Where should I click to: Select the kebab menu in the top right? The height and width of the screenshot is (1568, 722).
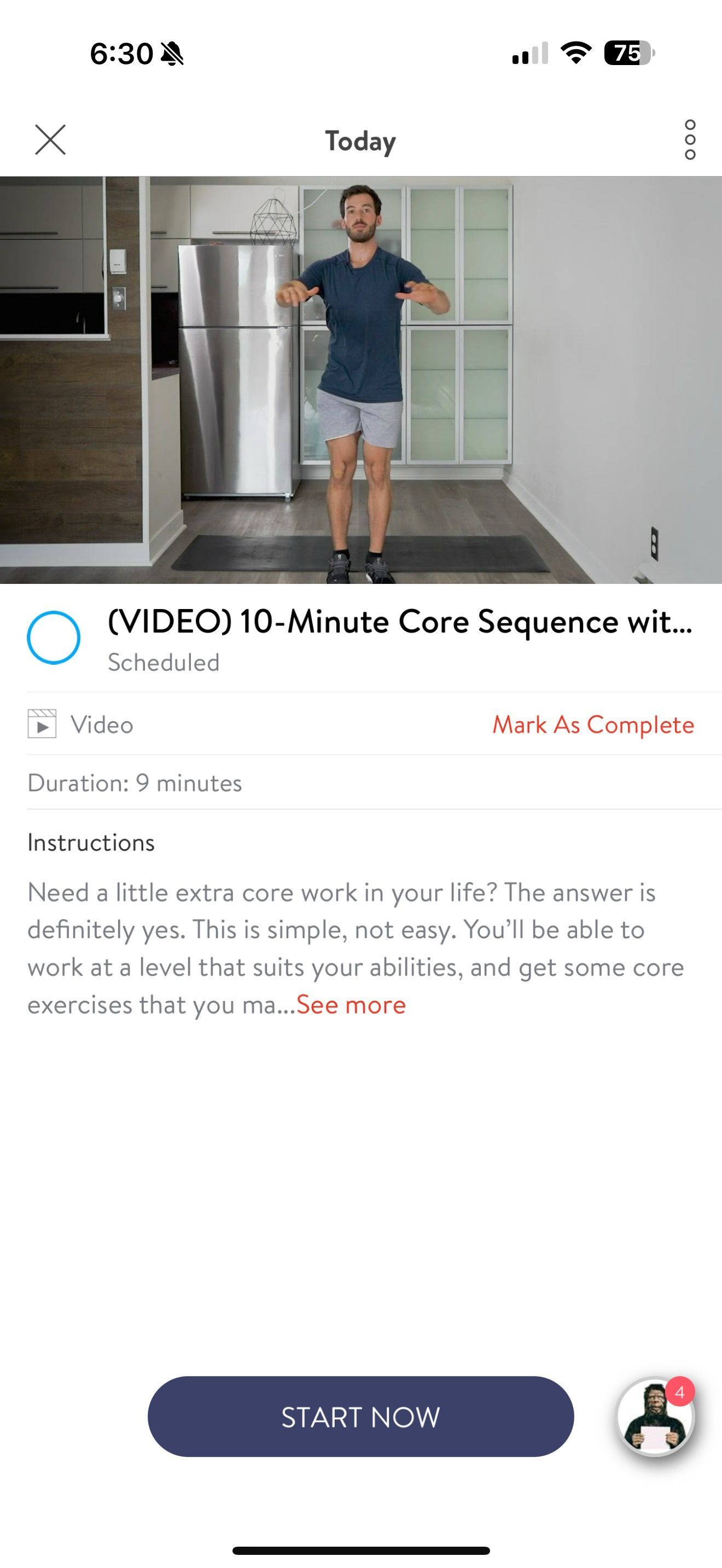coord(688,140)
